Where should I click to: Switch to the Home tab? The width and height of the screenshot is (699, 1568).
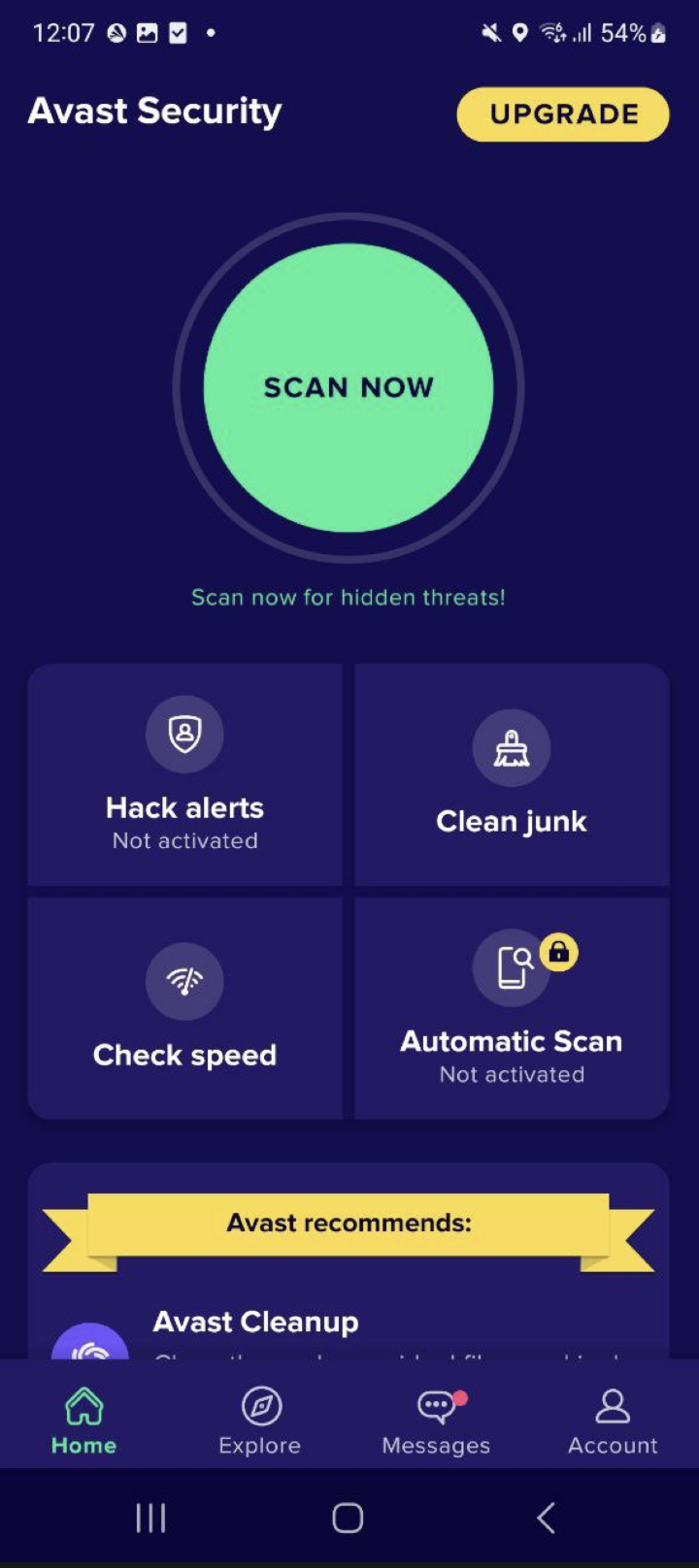[x=83, y=1421]
